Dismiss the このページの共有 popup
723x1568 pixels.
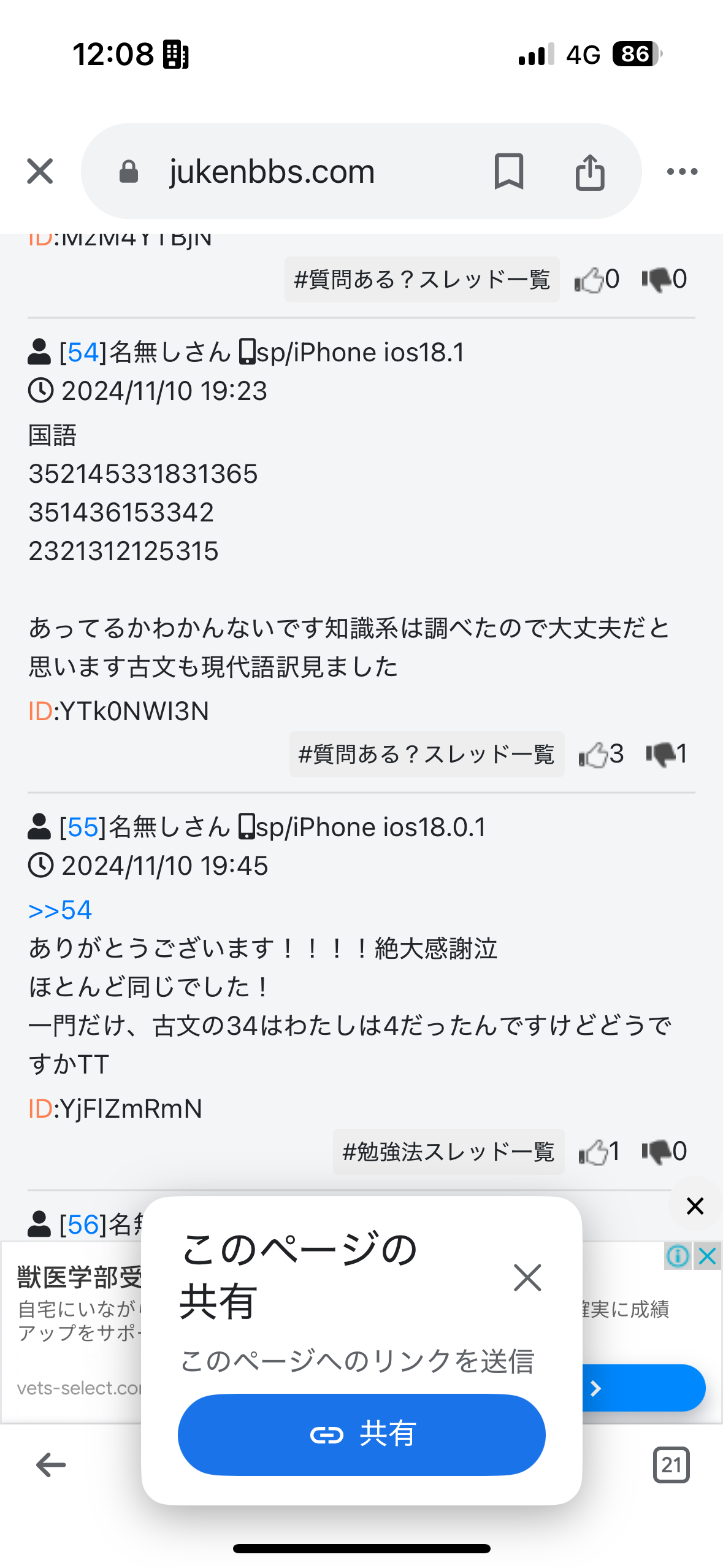coord(527,1278)
